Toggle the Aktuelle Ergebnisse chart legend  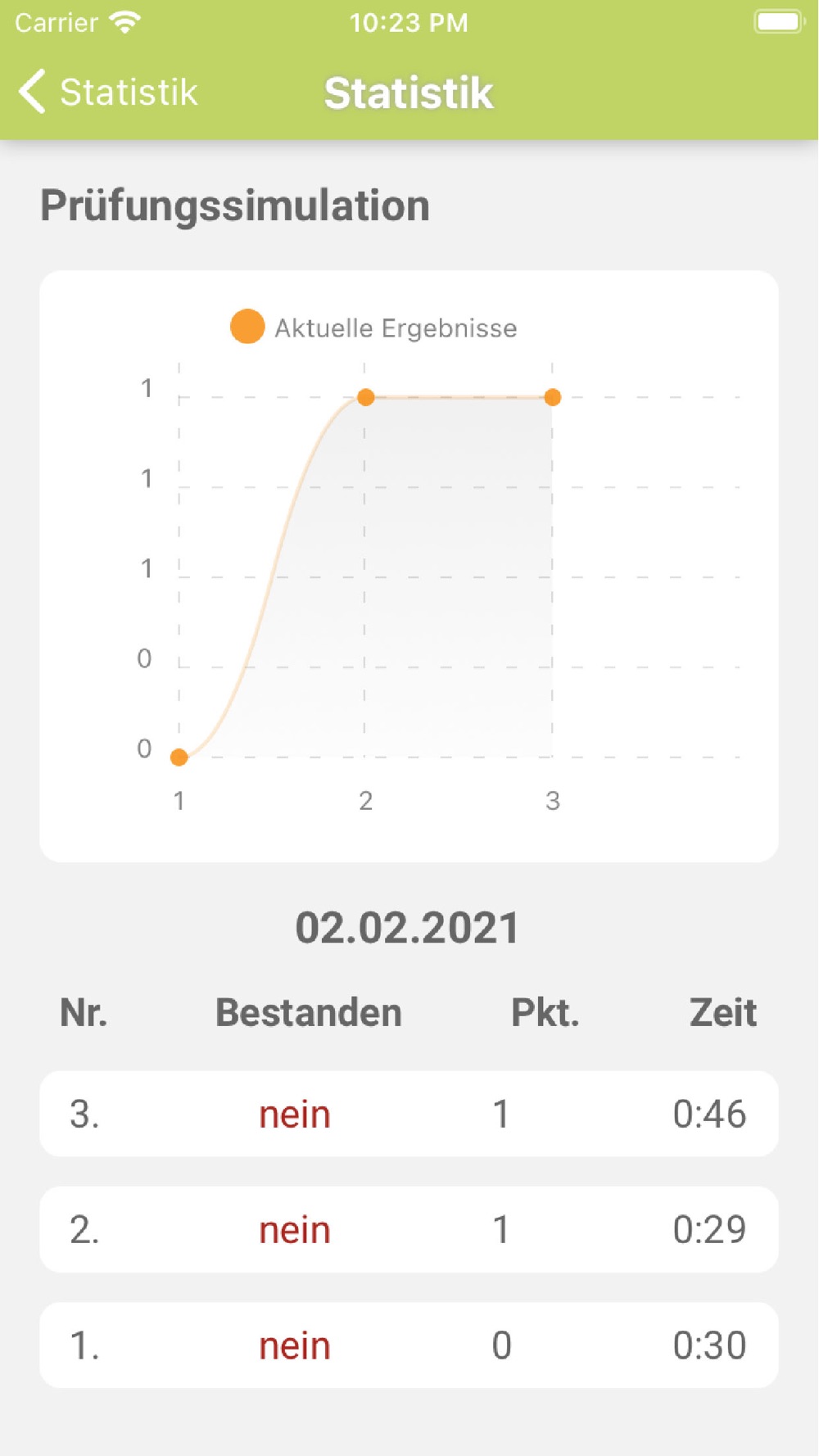click(373, 328)
